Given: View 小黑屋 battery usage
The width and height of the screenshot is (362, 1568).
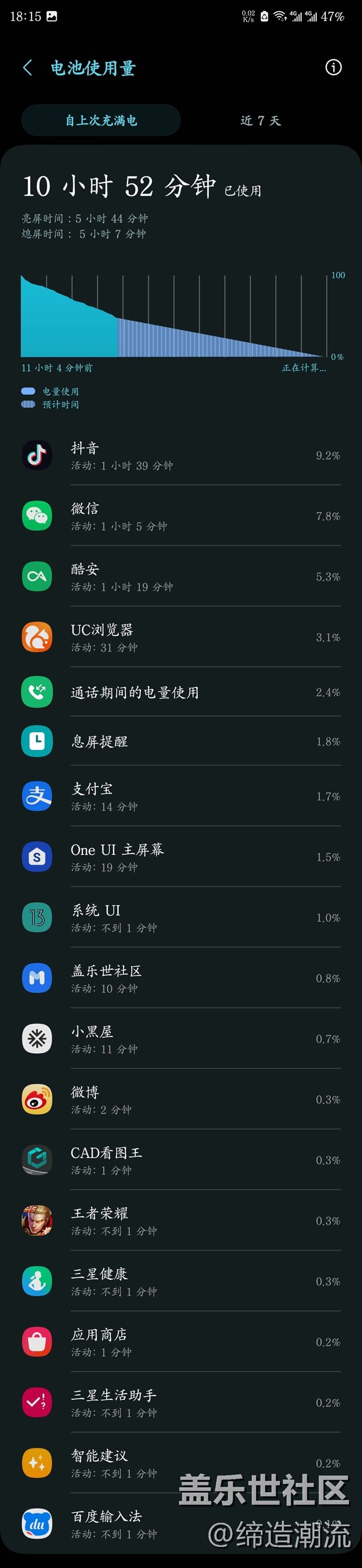Looking at the screenshot, I should (x=181, y=1039).
